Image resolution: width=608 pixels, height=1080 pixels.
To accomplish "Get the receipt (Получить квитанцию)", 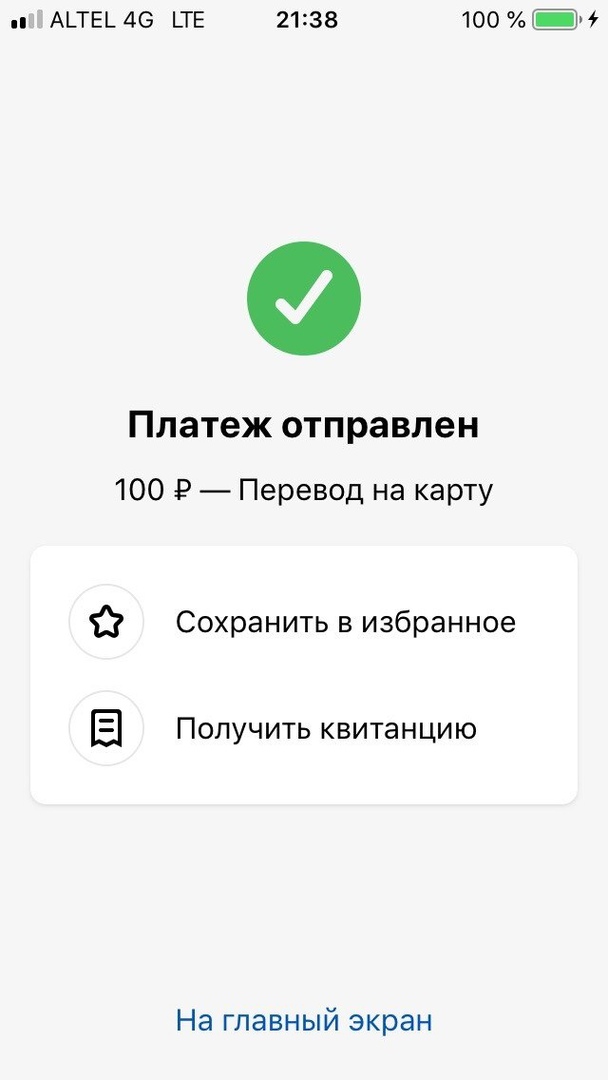I will click(325, 728).
